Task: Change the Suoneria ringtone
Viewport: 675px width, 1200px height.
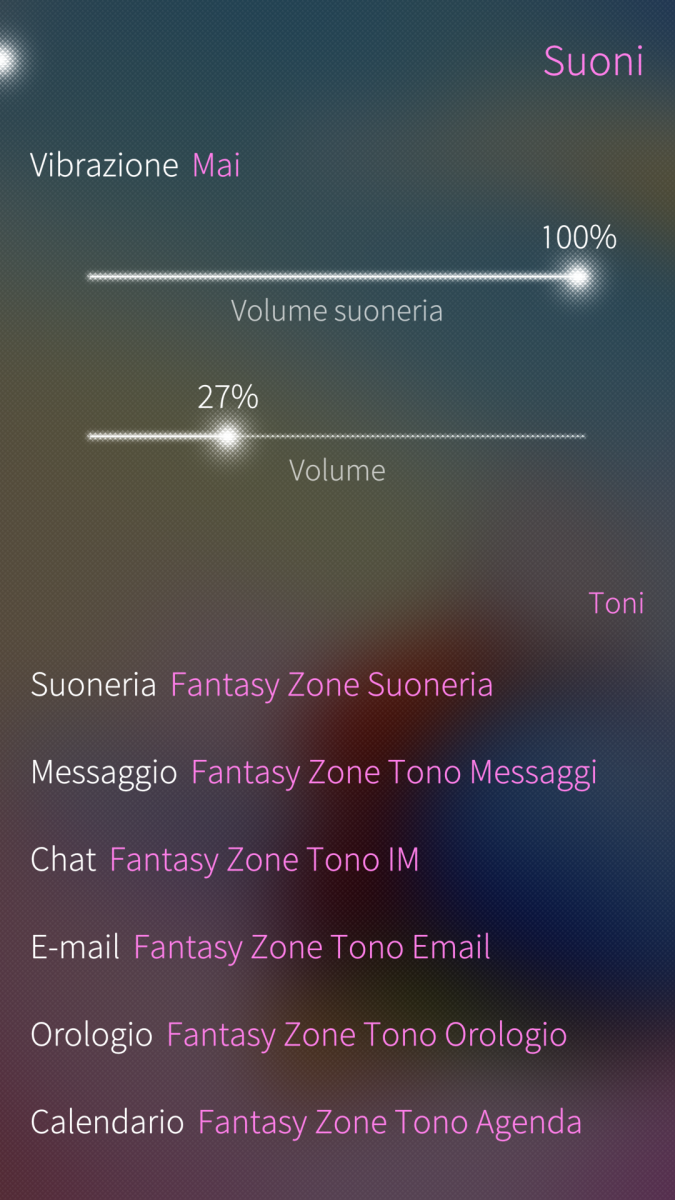Action: (262, 685)
